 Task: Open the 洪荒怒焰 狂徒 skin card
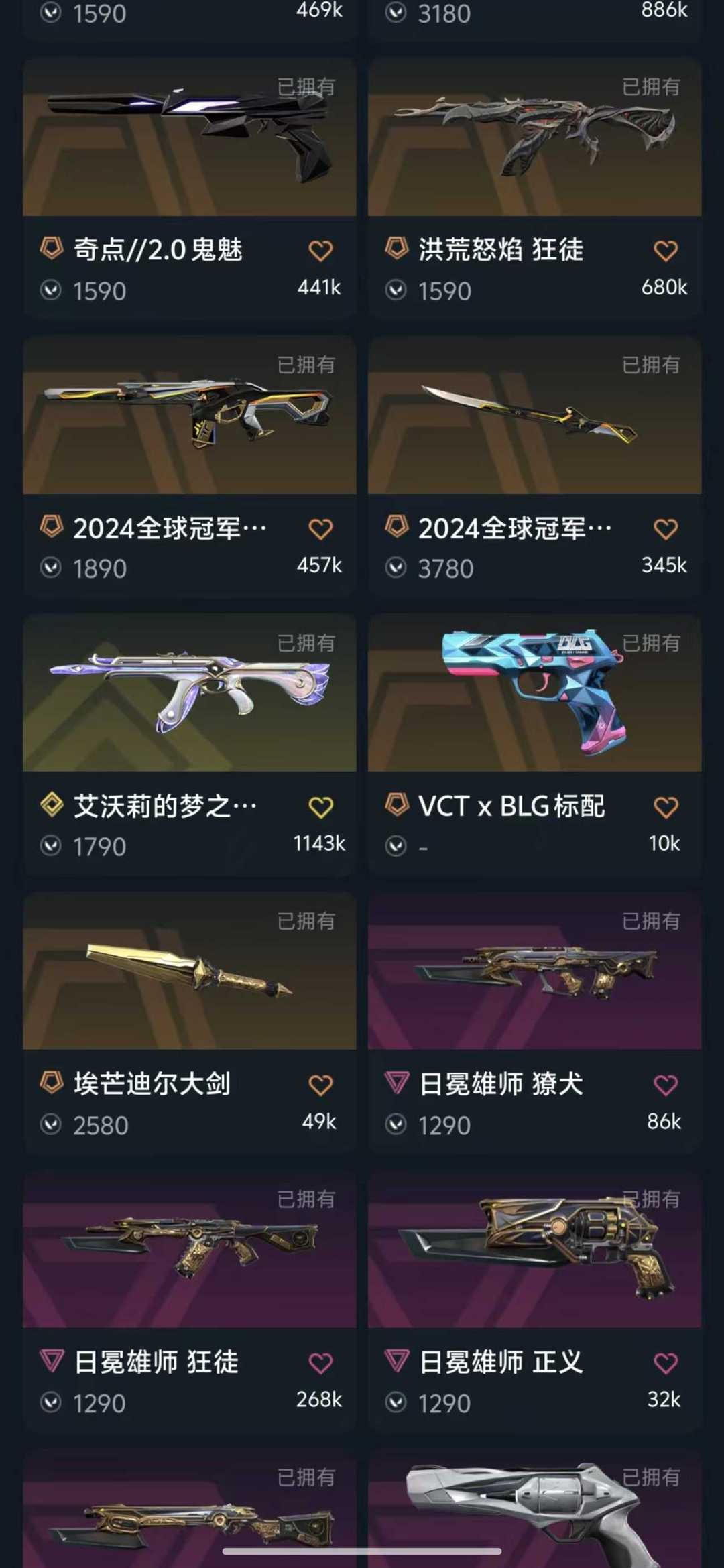[534, 137]
